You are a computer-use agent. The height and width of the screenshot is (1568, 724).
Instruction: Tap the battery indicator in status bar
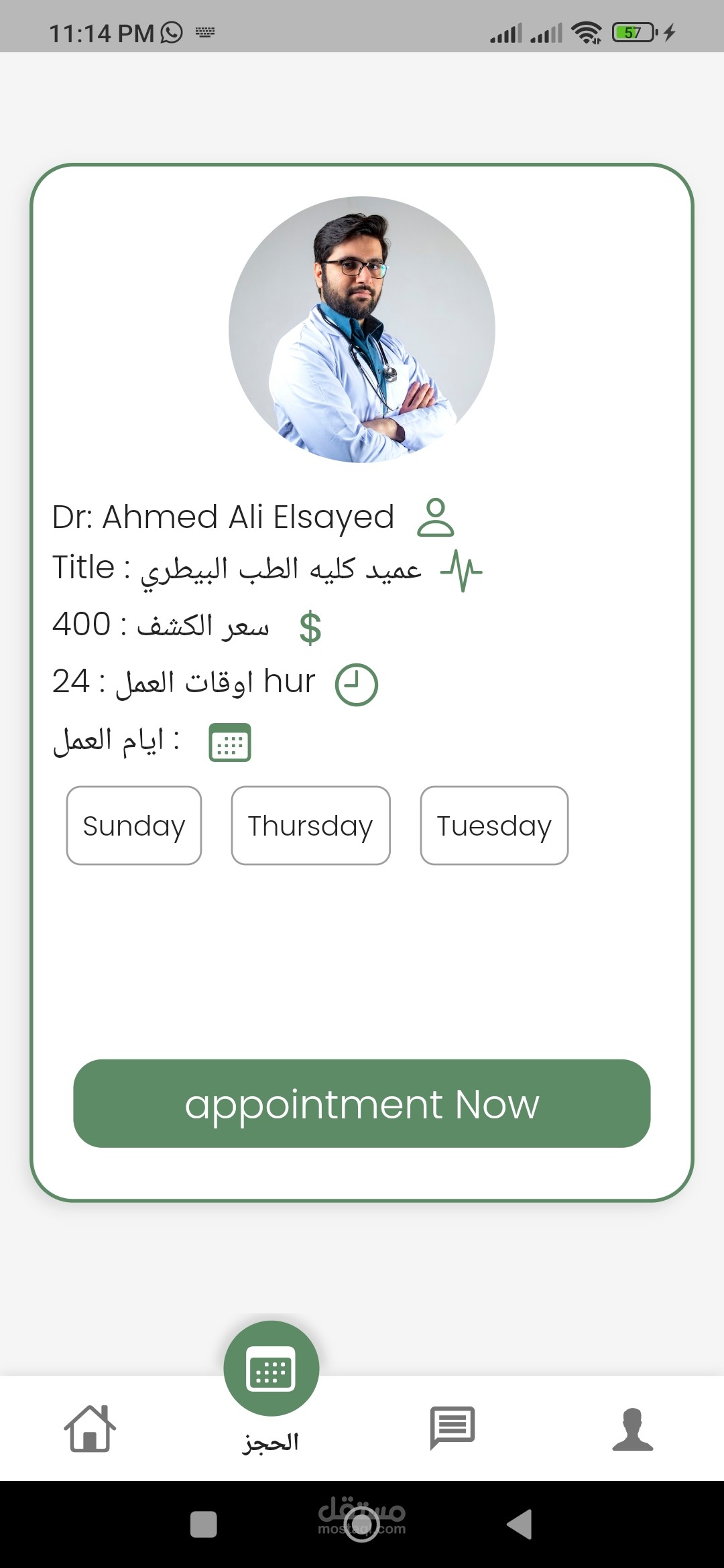[633, 32]
